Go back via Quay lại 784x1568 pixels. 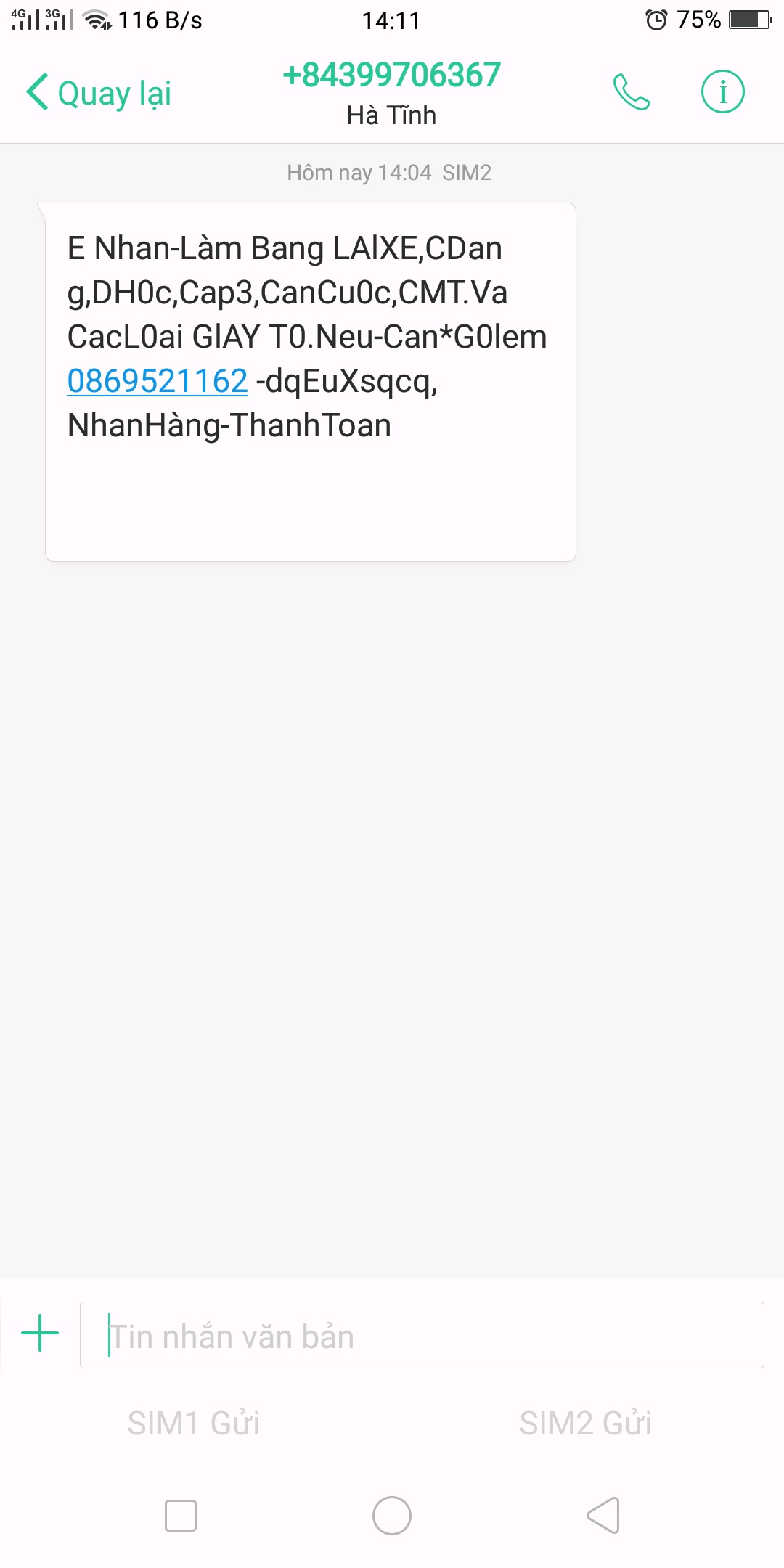click(99, 93)
